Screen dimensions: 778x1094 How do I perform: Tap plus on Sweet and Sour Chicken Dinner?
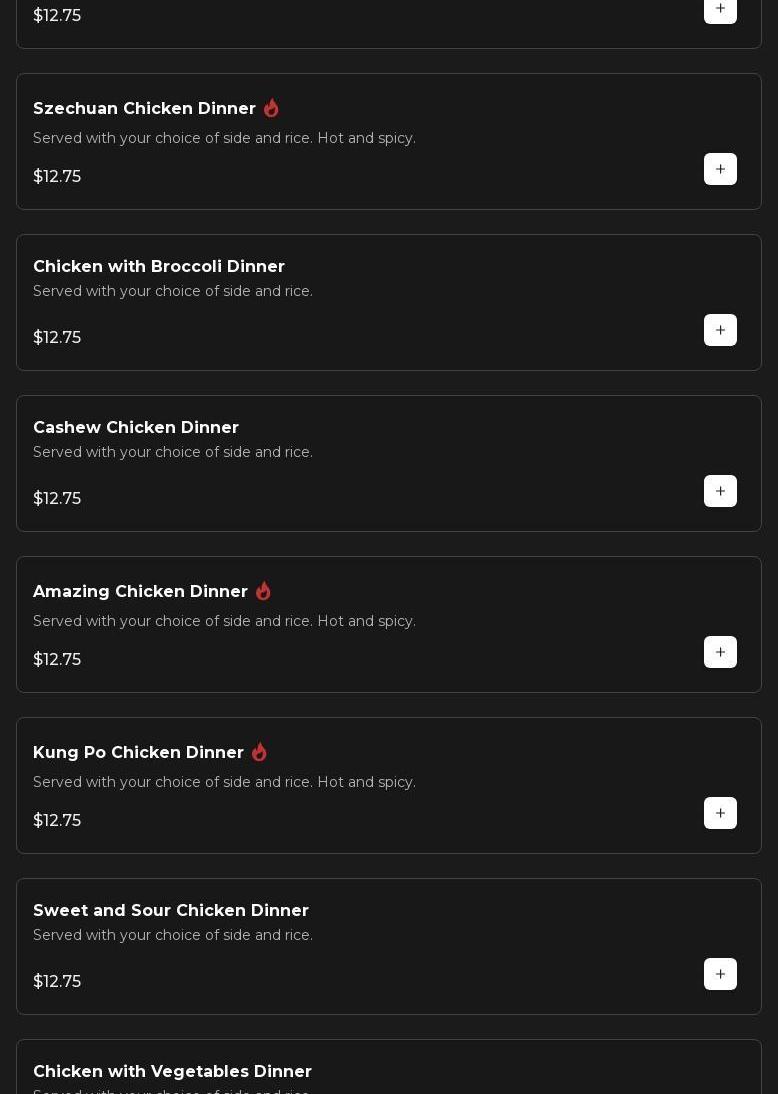720,974
